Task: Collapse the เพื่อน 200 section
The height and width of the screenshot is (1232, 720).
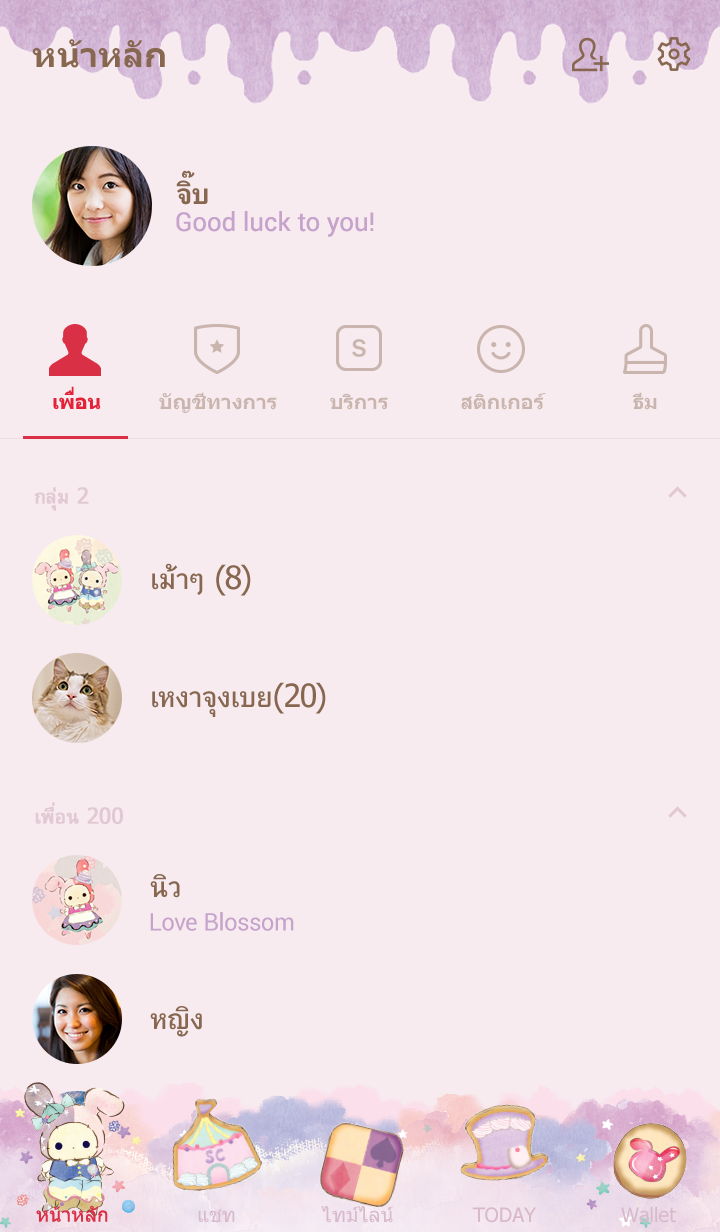Action: [x=677, y=812]
